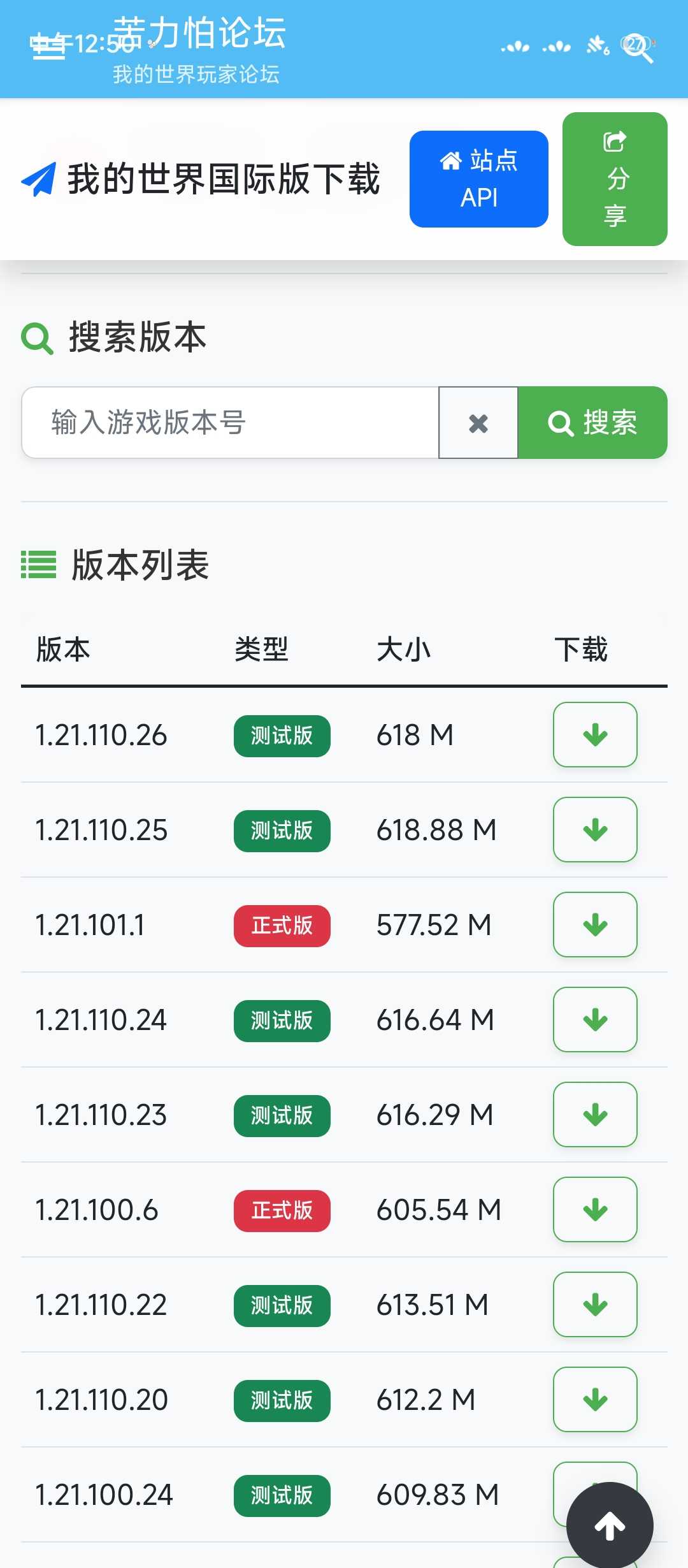Download release version 1.21.100.6
This screenshot has height=1568, width=688.
tap(595, 1209)
